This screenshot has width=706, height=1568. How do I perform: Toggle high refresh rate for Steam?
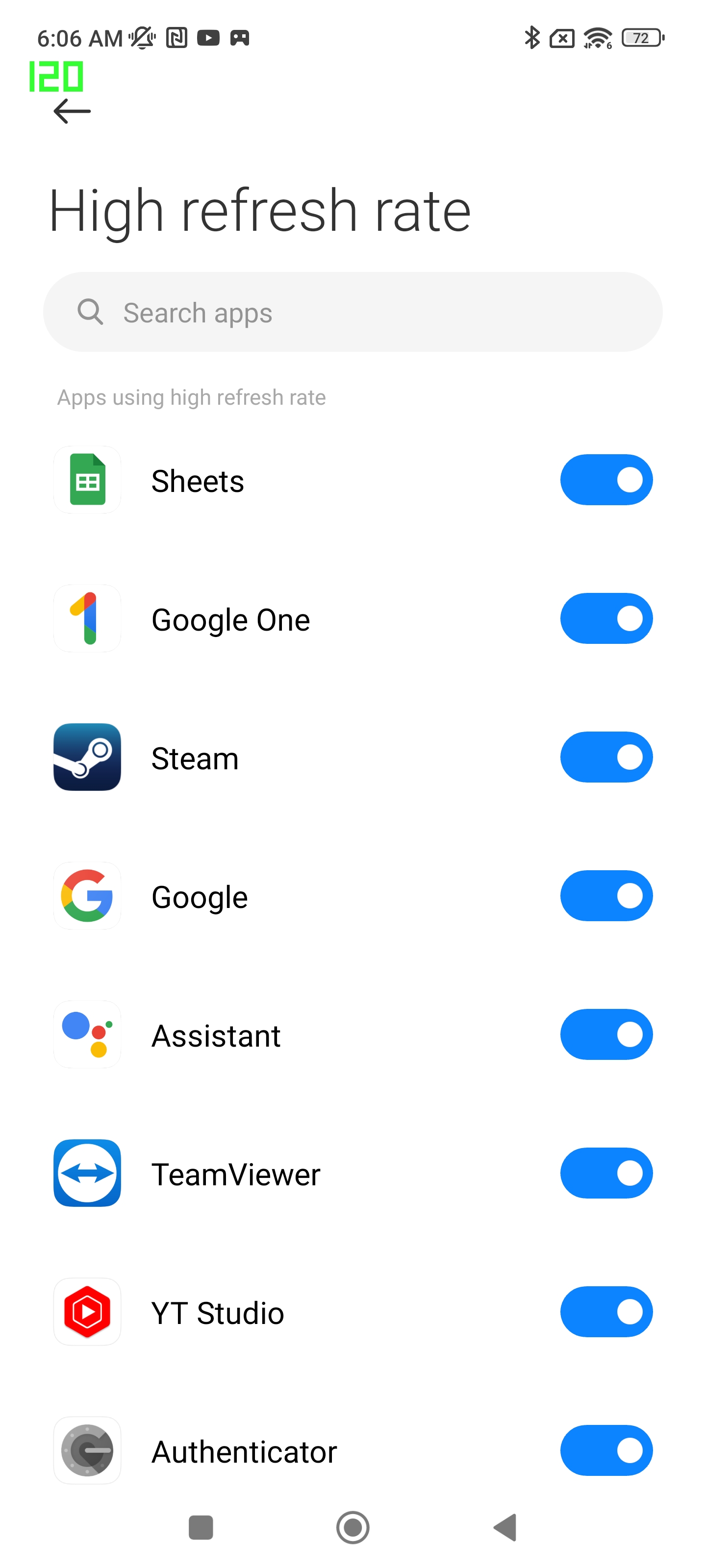[x=605, y=757]
